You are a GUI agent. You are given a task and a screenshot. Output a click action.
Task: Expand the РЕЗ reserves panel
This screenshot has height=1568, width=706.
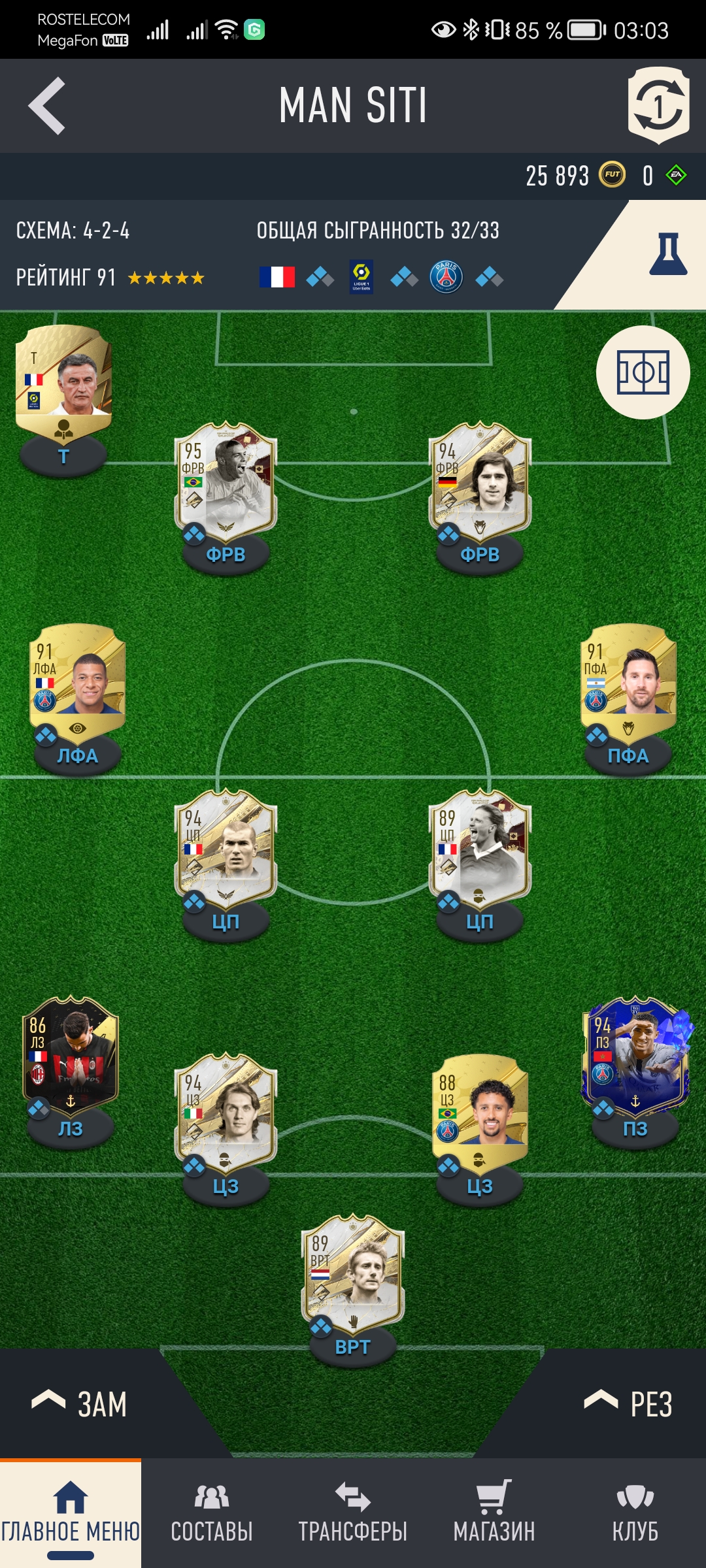point(628,1403)
